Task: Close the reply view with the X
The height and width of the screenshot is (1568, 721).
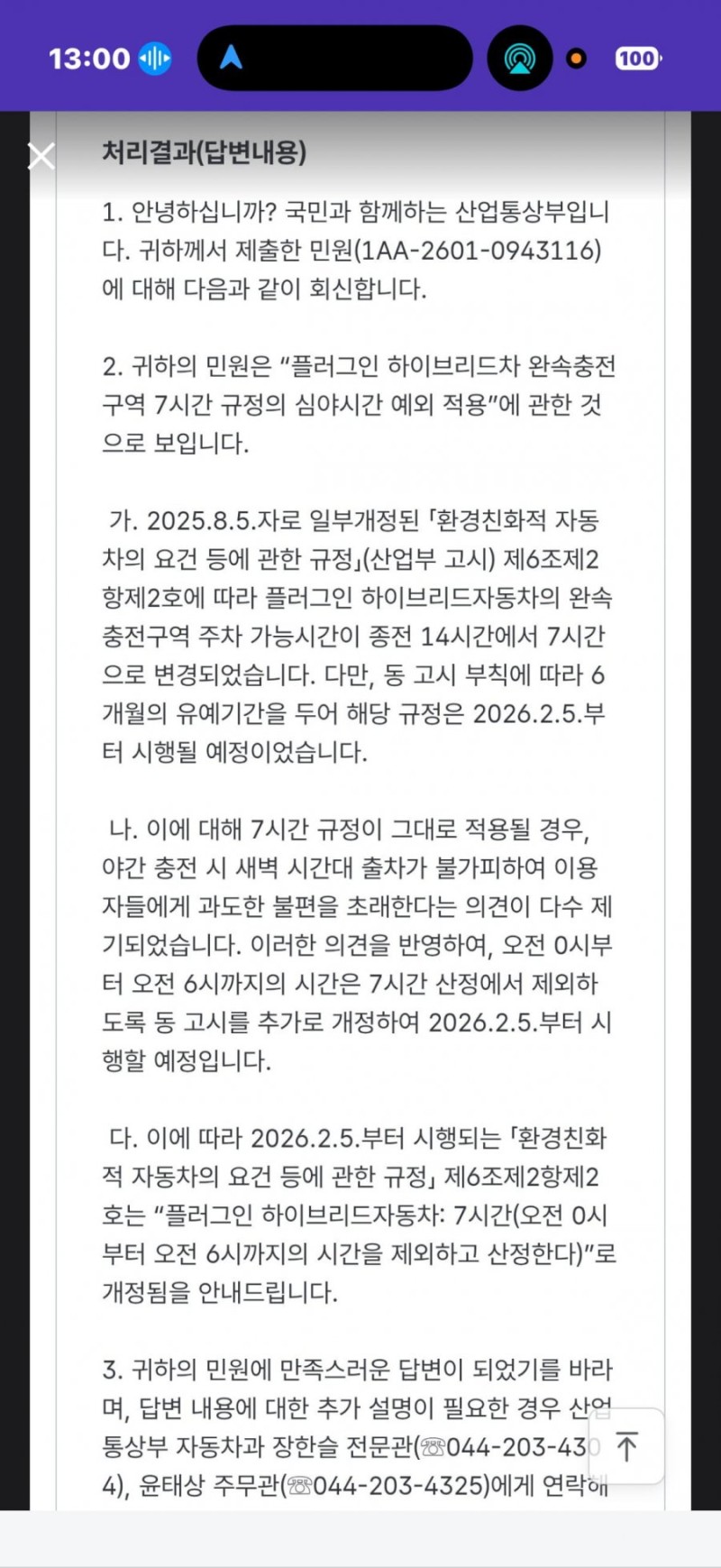Action: [x=41, y=156]
